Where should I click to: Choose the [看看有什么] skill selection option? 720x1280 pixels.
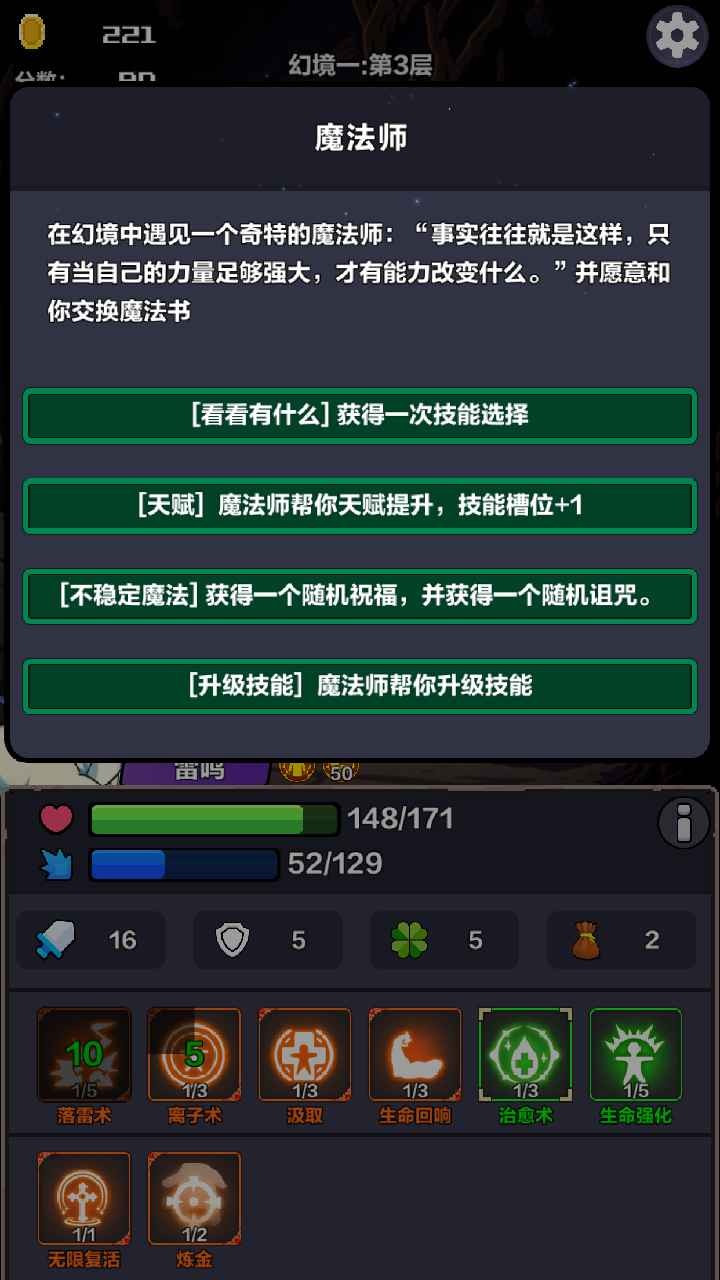point(360,417)
